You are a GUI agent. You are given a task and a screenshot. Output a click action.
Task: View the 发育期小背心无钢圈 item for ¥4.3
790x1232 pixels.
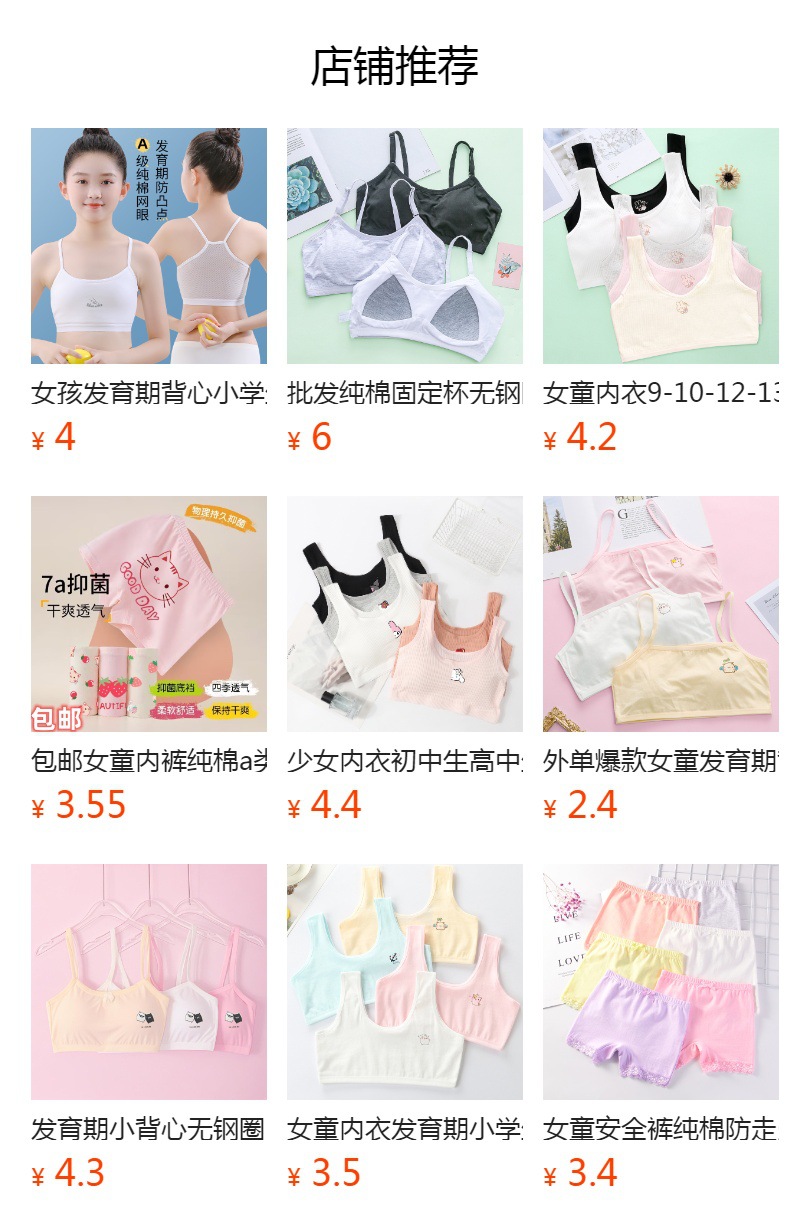[149, 1028]
